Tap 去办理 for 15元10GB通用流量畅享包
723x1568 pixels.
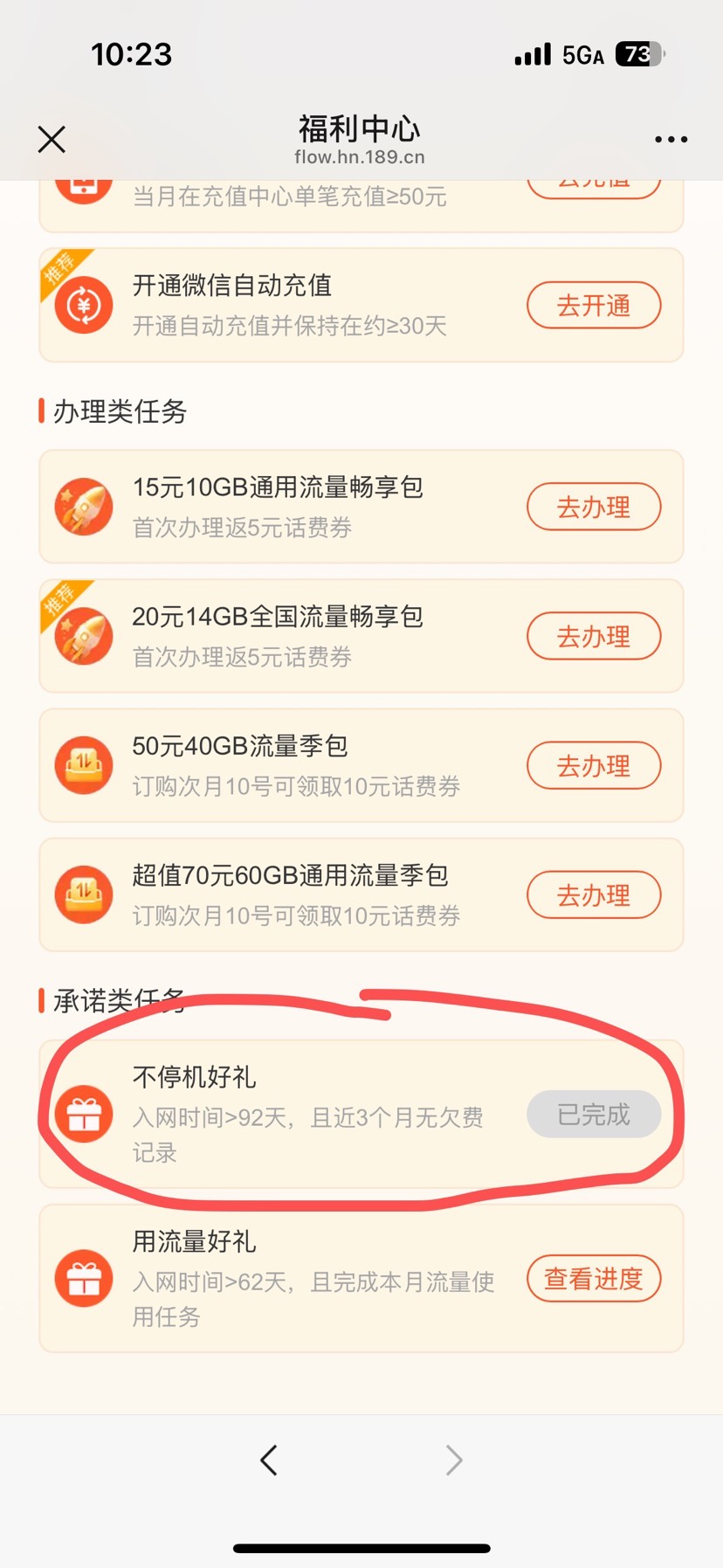[x=594, y=507]
